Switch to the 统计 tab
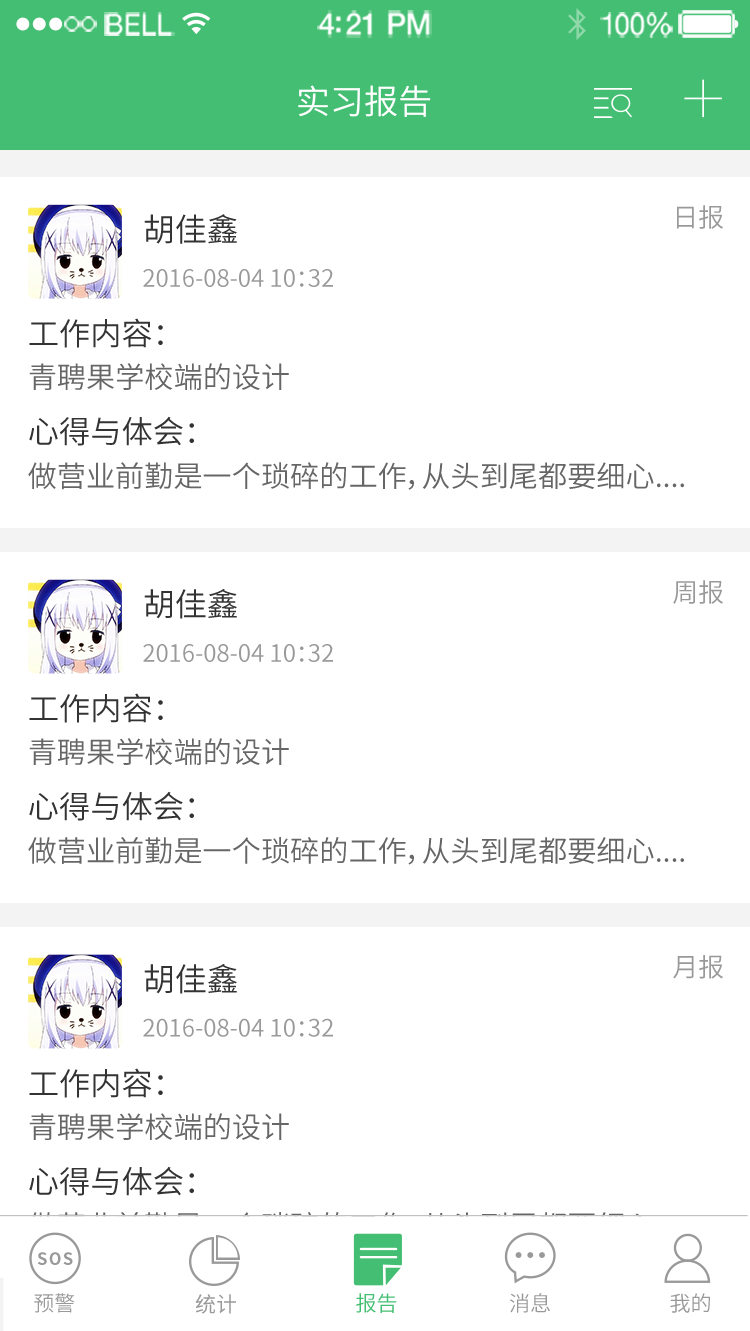 click(x=215, y=1273)
